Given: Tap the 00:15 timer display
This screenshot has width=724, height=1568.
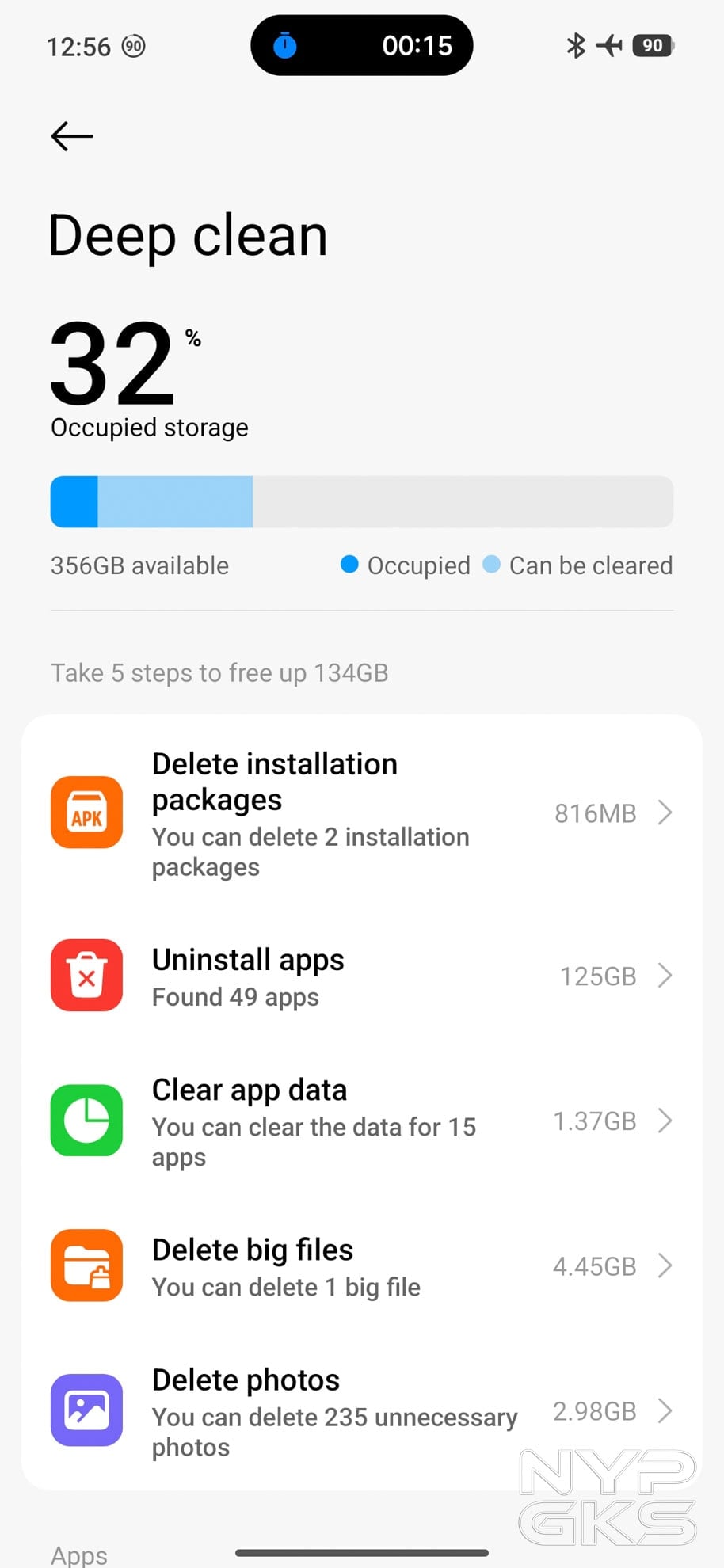Looking at the screenshot, I should click(x=418, y=45).
